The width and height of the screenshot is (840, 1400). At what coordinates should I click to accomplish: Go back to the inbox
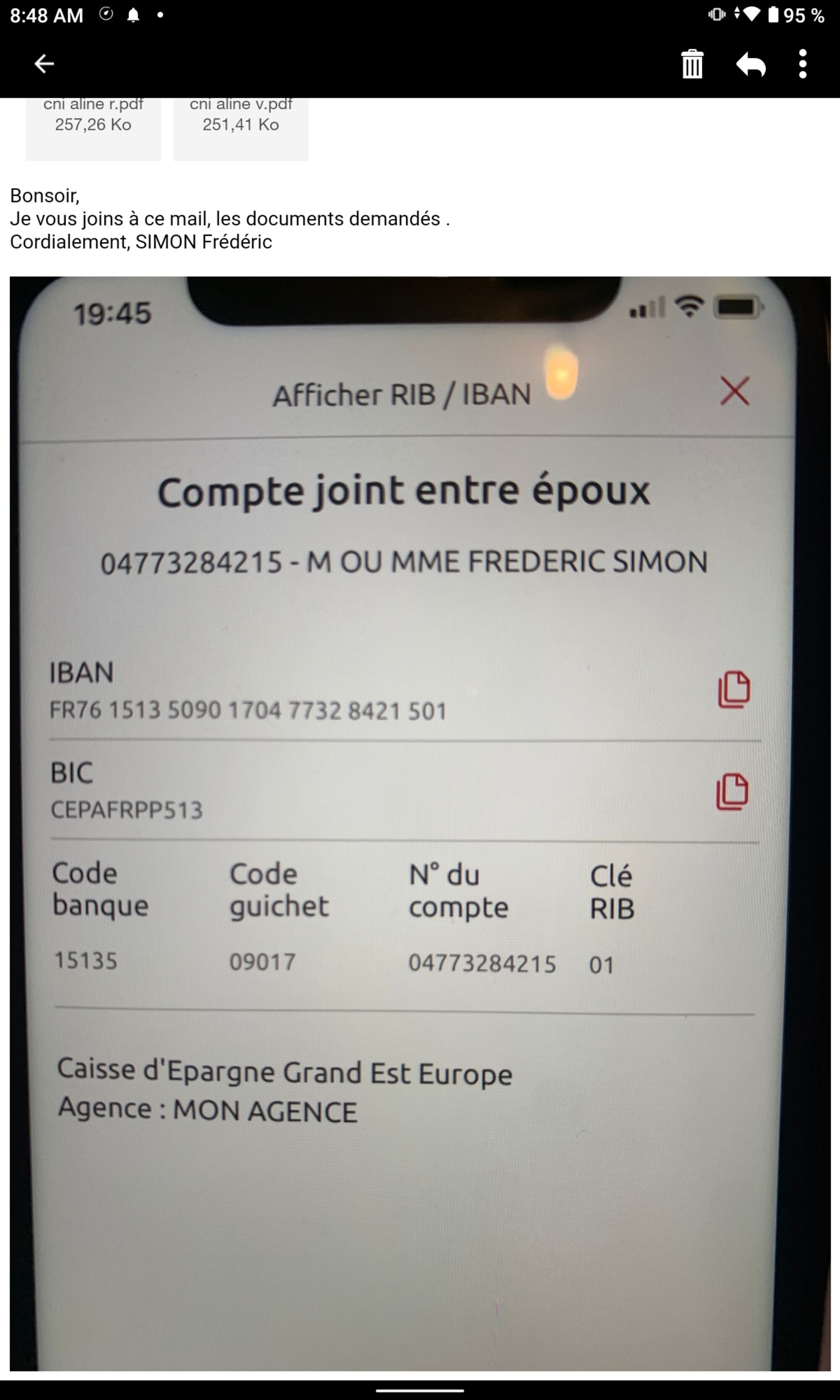pyautogui.click(x=44, y=64)
